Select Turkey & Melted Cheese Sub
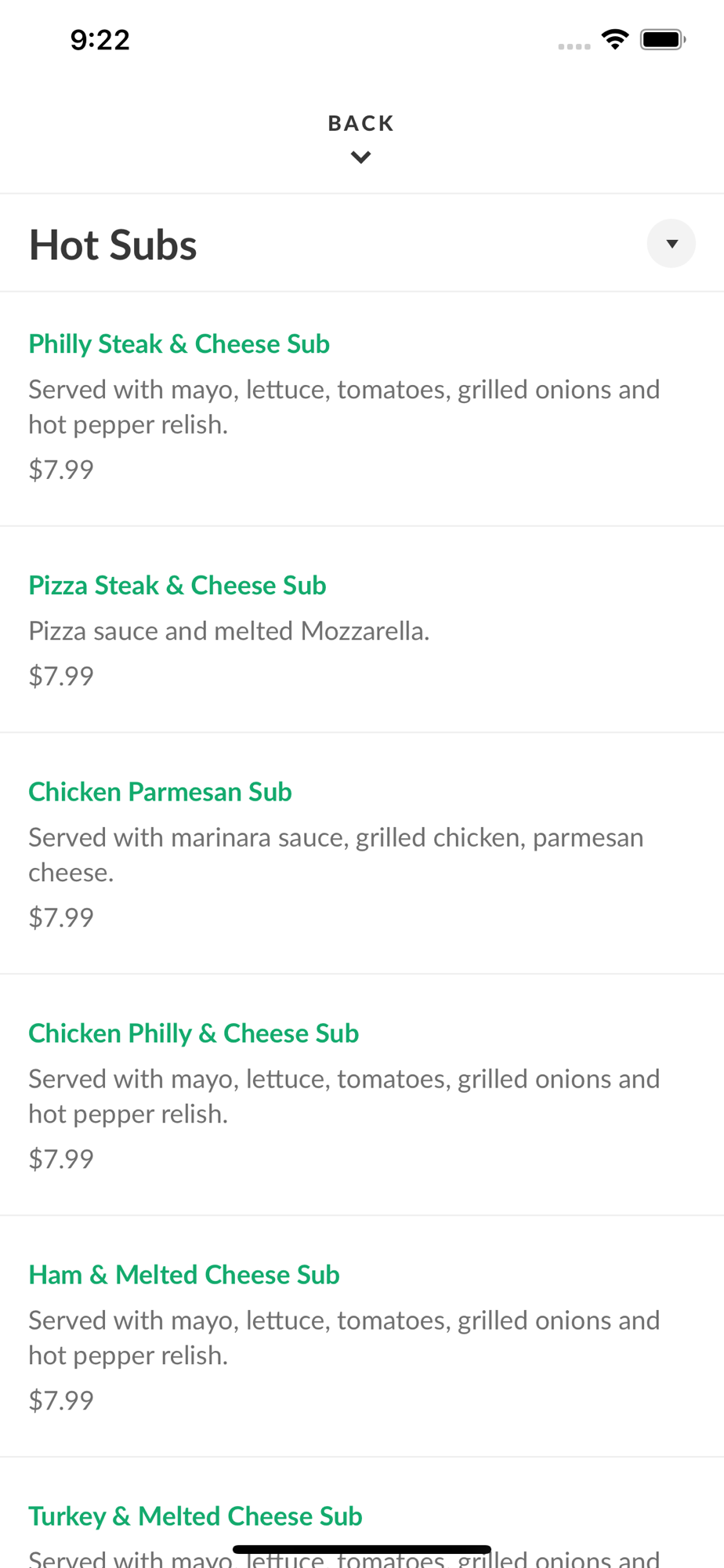724x1568 pixels. click(x=195, y=1516)
